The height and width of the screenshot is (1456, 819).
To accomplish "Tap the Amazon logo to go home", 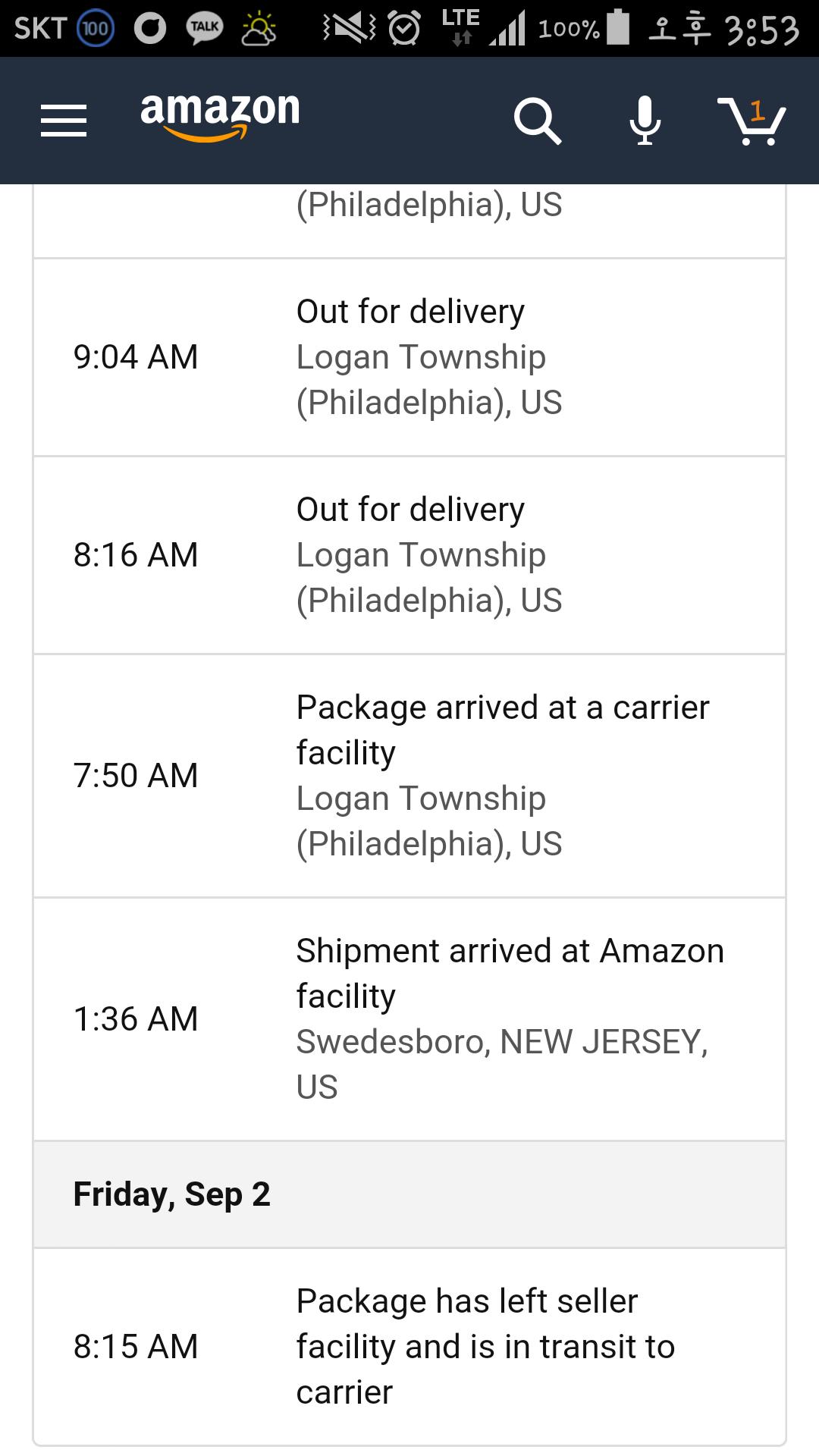I will [x=220, y=115].
